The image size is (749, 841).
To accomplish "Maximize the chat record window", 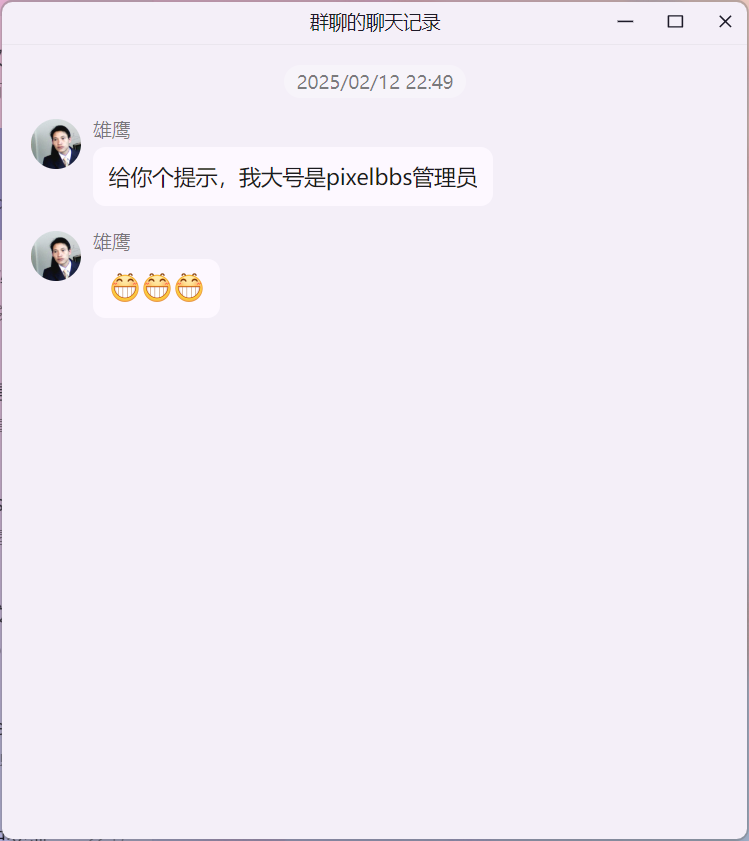I will coord(675,22).
